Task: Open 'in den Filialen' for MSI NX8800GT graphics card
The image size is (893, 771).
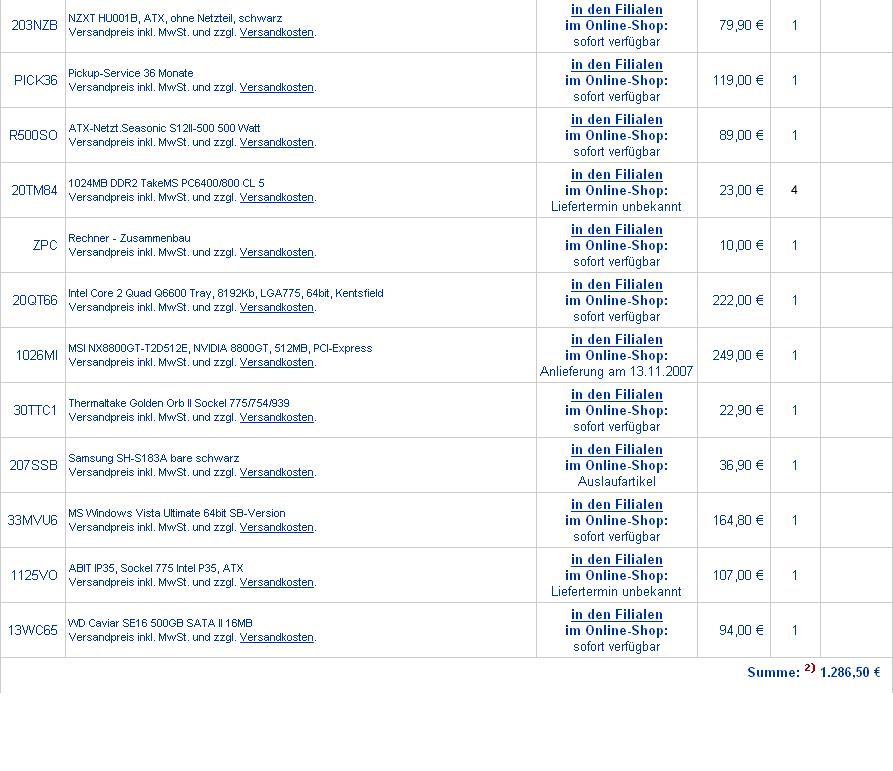Action: click(x=616, y=340)
